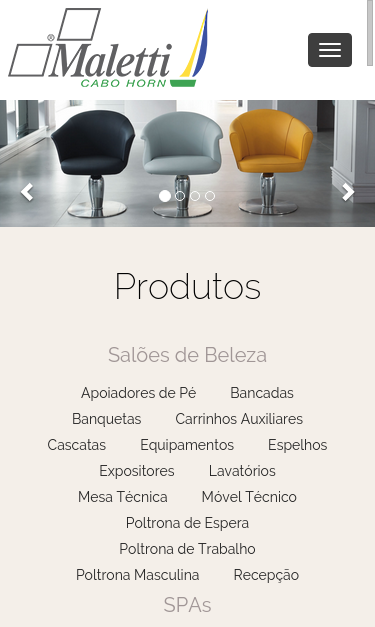The height and width of the screenshot is (627, 375).
Task: View Poltrona de Espera products
Action: (187, 523)
